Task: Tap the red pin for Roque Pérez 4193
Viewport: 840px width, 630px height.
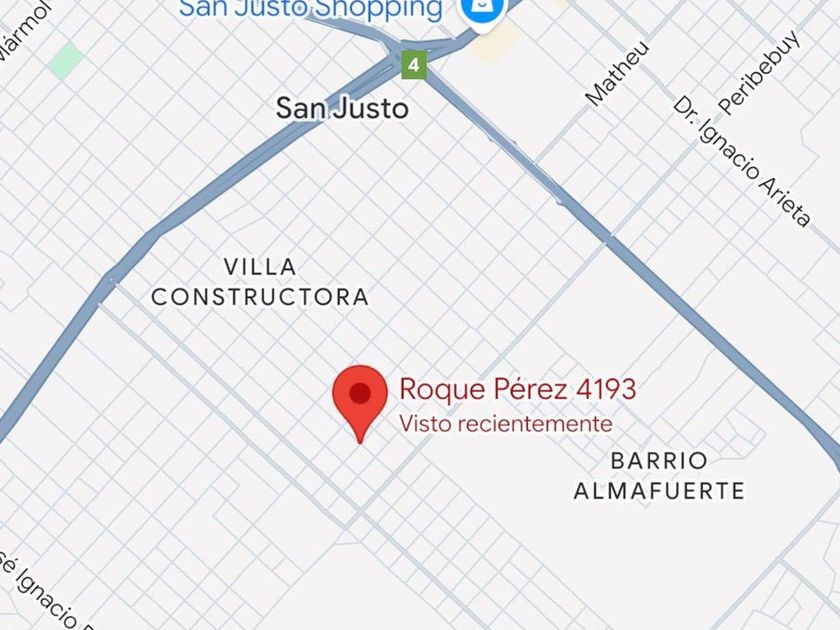Action: [359, 397]
